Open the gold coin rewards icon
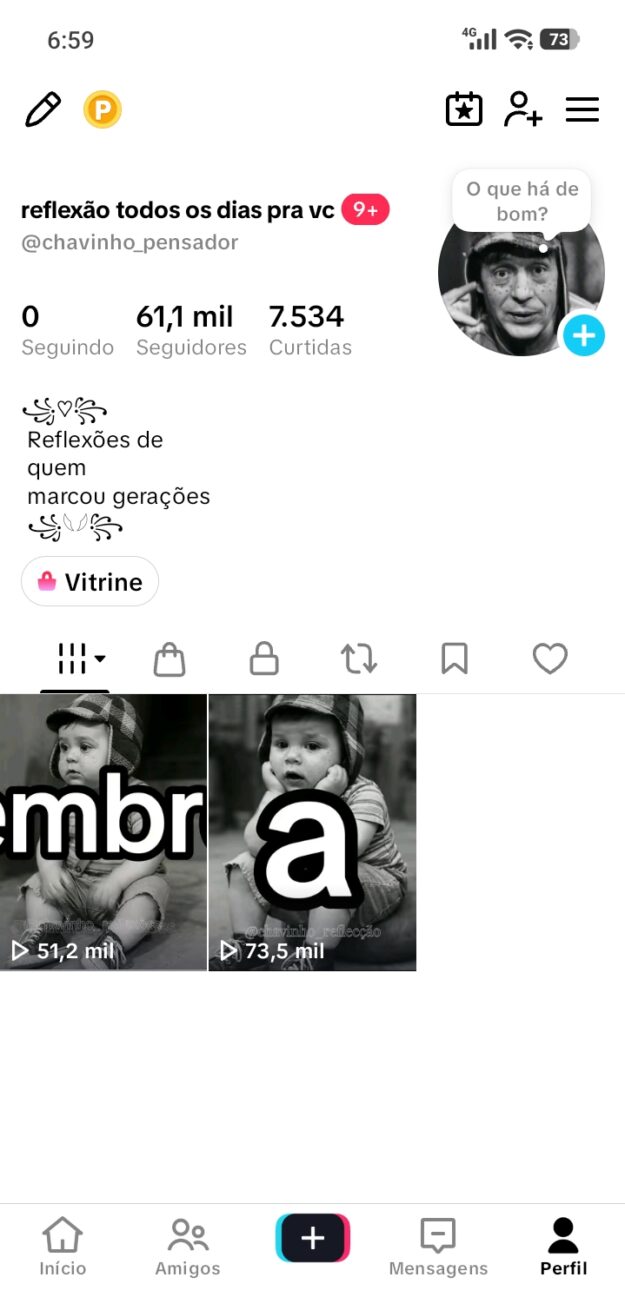Image resolution: width=625 pixels, height=1297 pixels. (x=102, y=109)
